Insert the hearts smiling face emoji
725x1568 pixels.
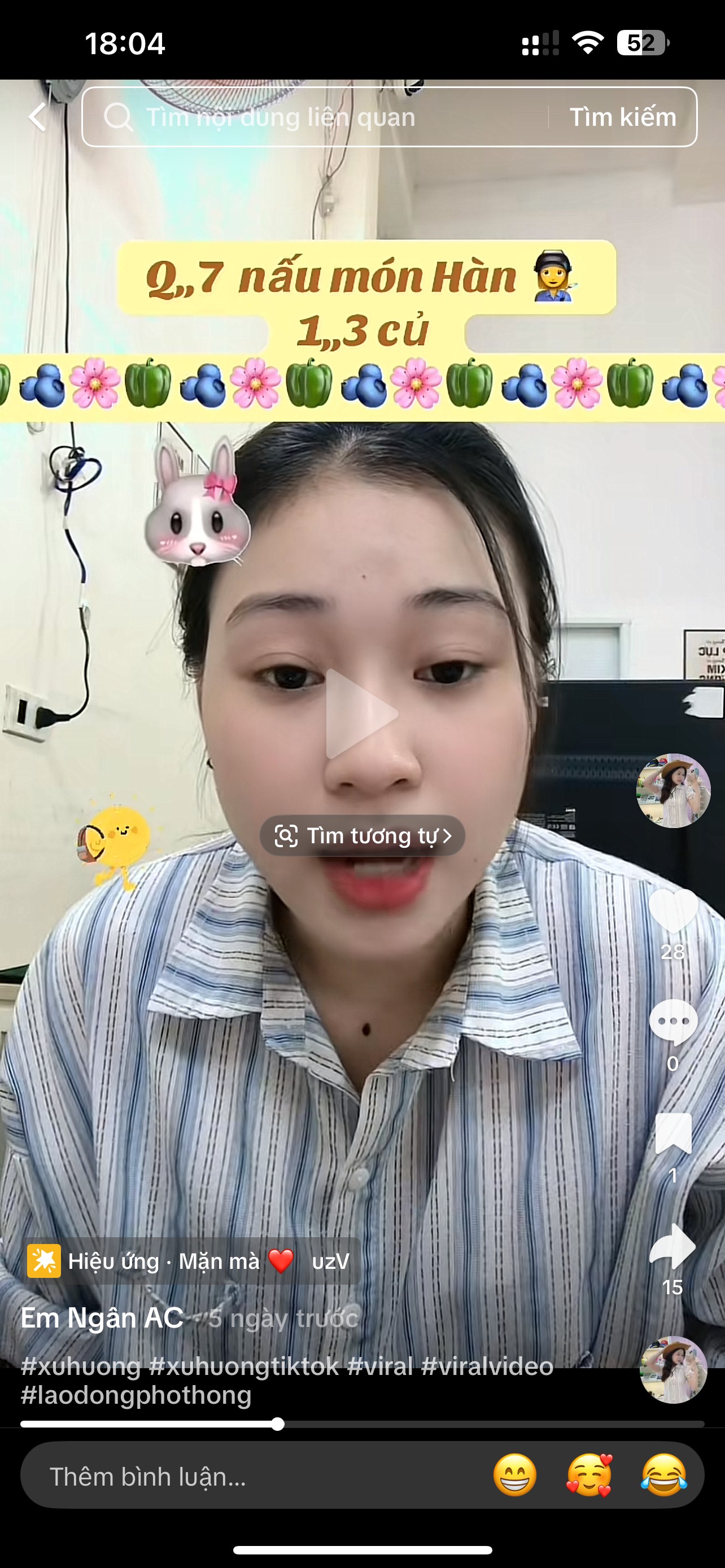(589, 1475)
